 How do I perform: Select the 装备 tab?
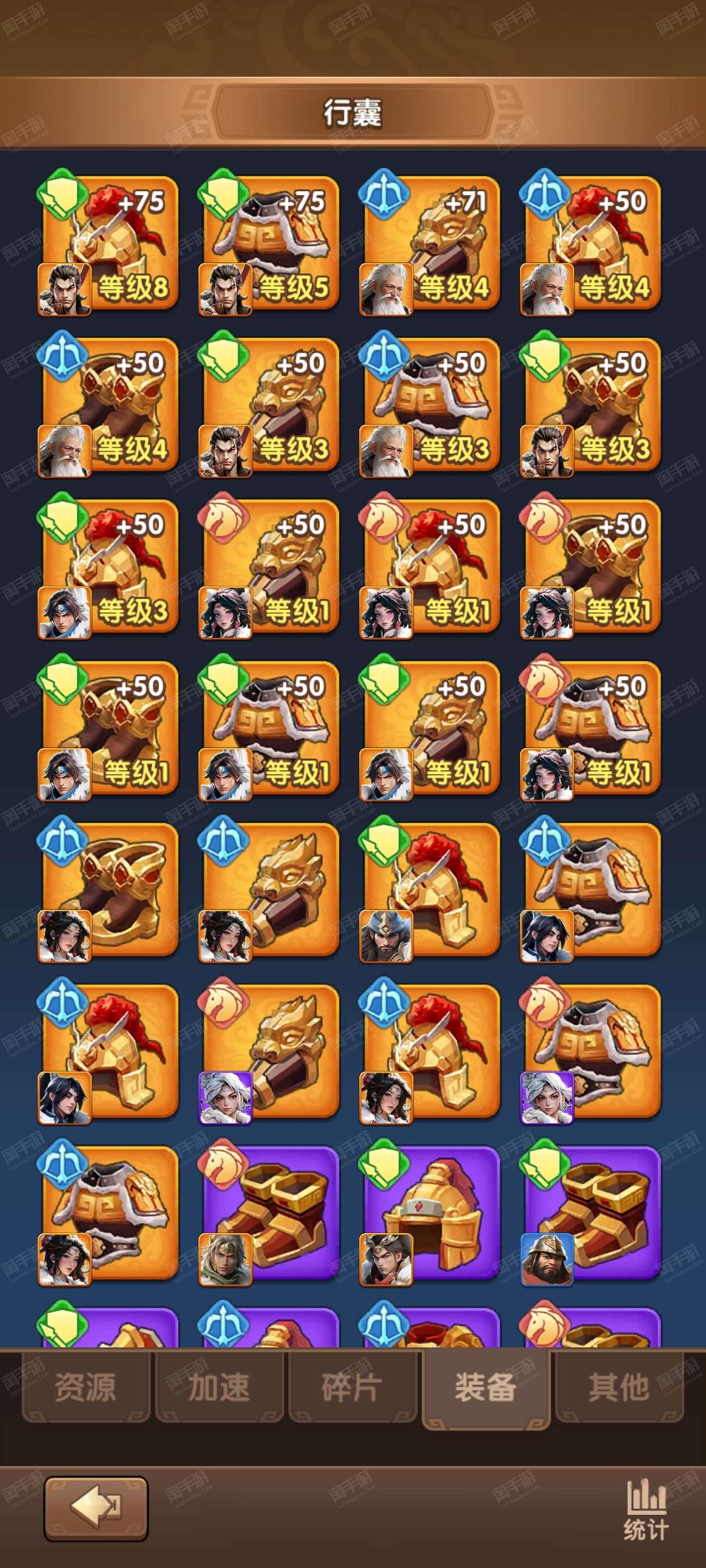485,1388
